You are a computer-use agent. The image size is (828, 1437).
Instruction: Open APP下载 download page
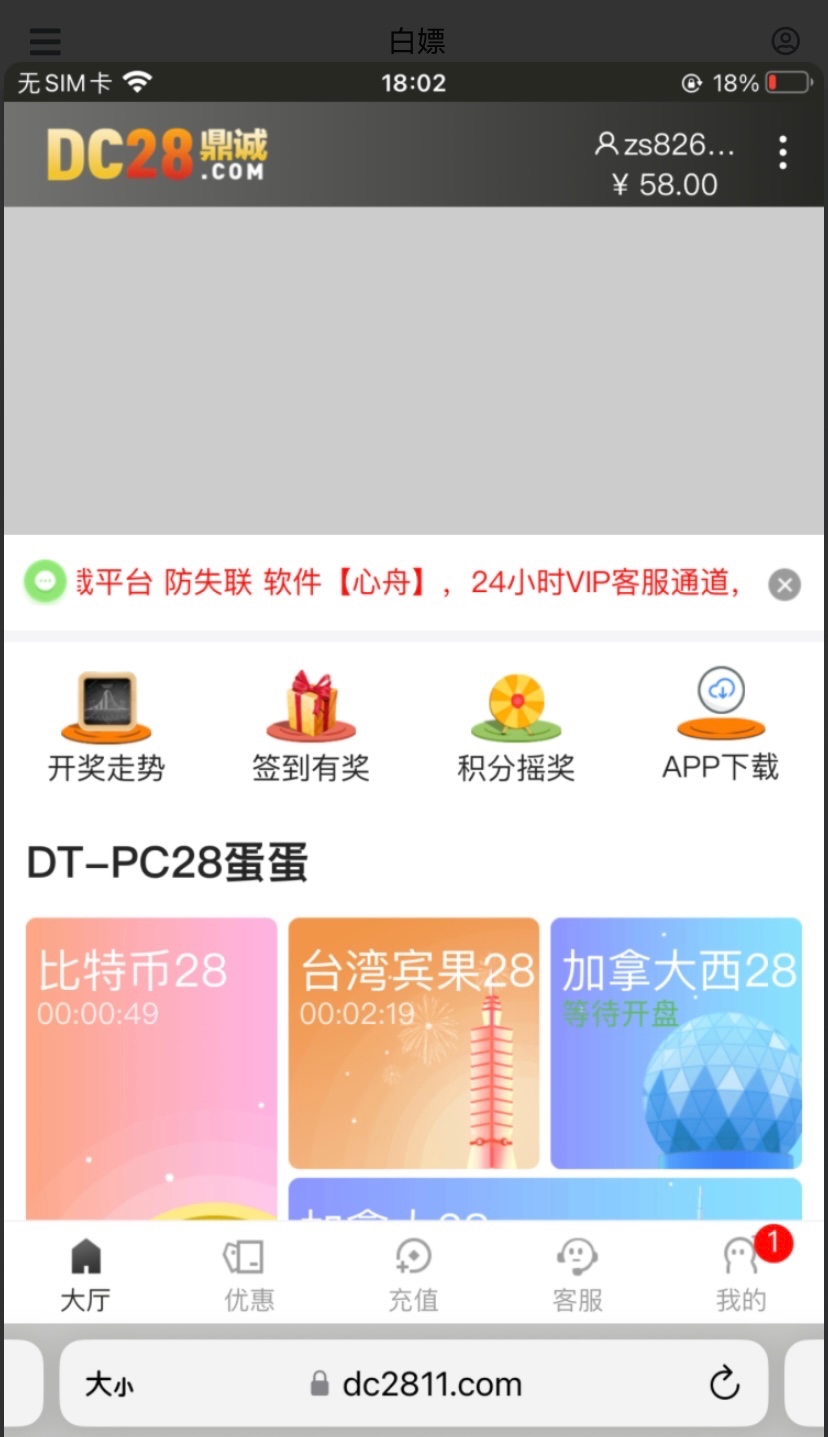tap(720, 725)
